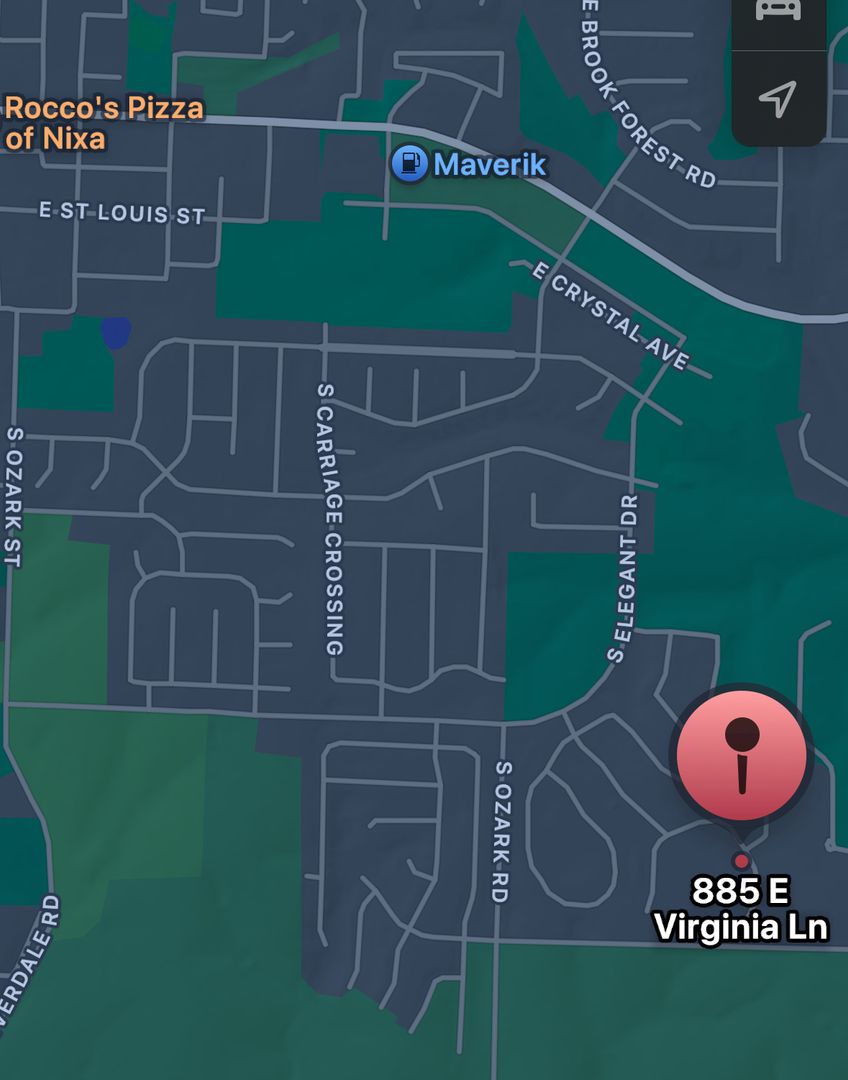Select the Maverik gas station marker

[x=410, y=163]
